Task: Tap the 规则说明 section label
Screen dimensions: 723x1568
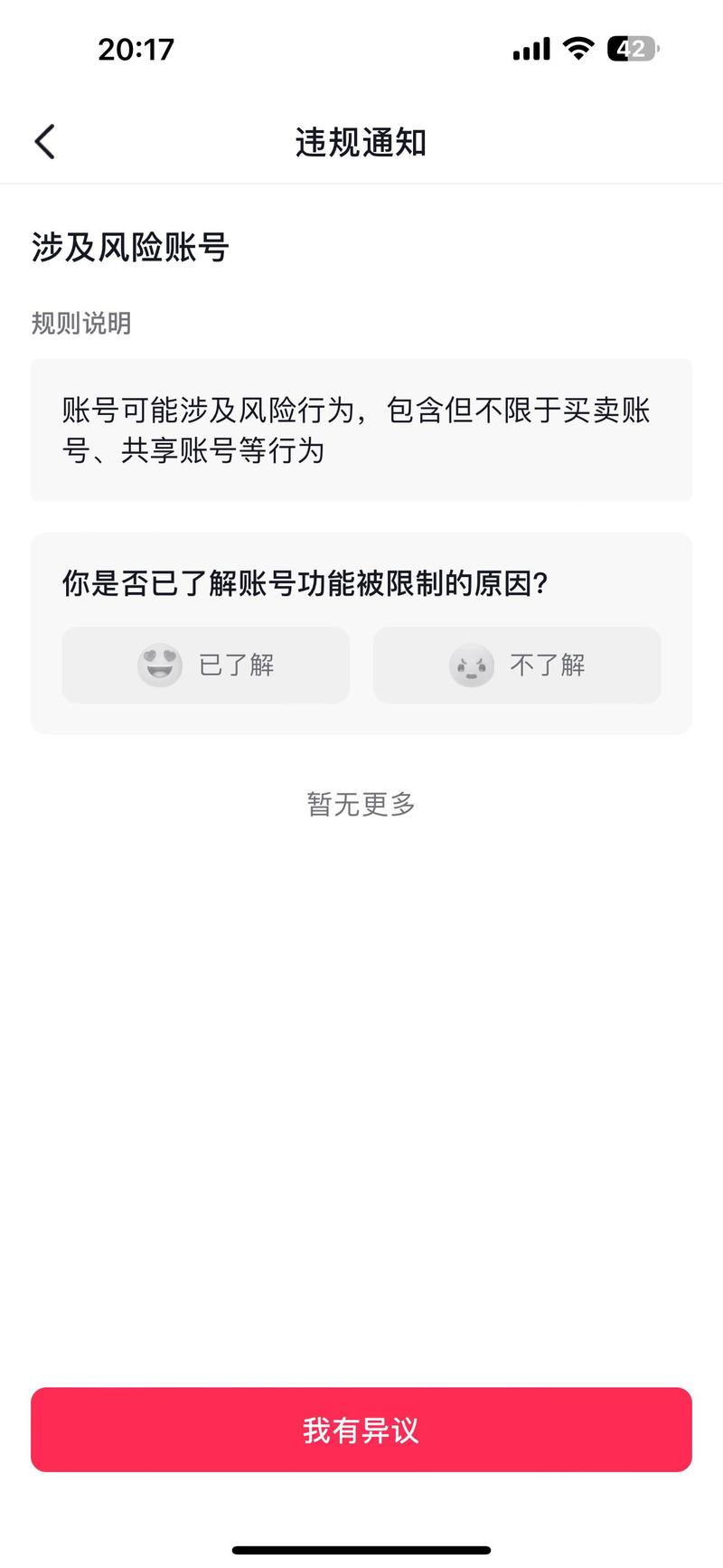Action: point(80,323)
